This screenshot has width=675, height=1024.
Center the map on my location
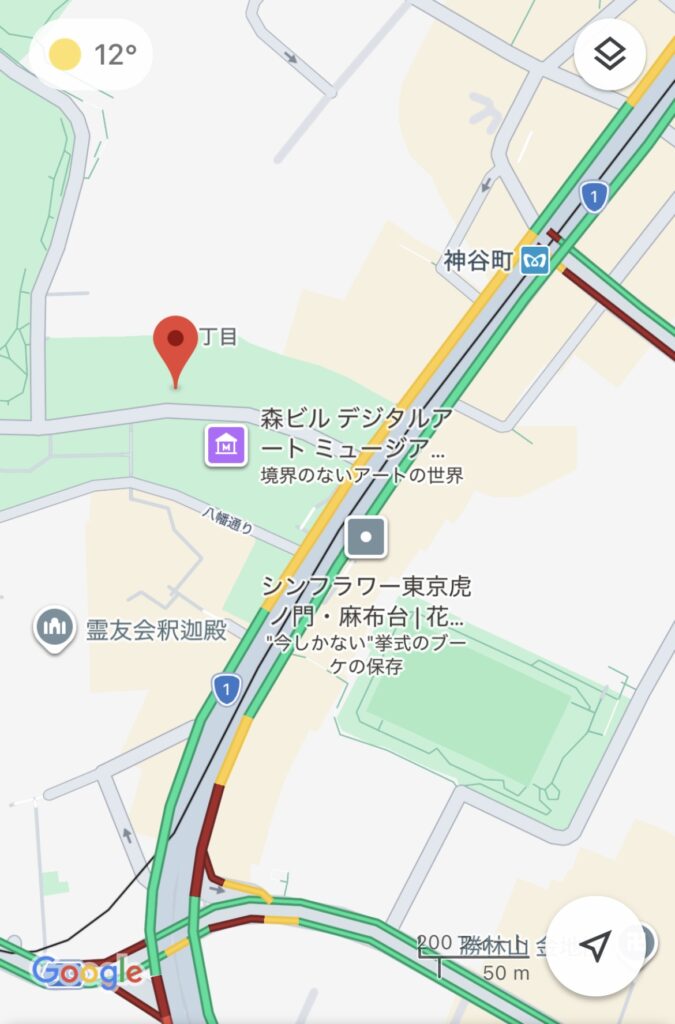tap(595, 945)
